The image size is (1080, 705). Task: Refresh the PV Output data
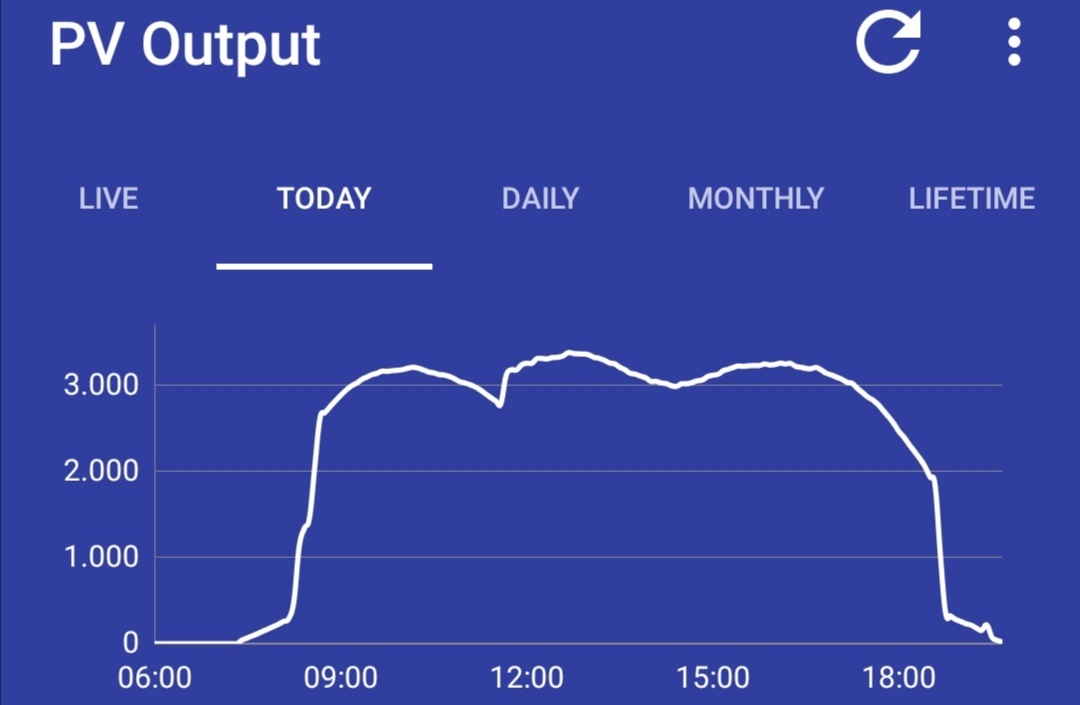pos(888,43)
